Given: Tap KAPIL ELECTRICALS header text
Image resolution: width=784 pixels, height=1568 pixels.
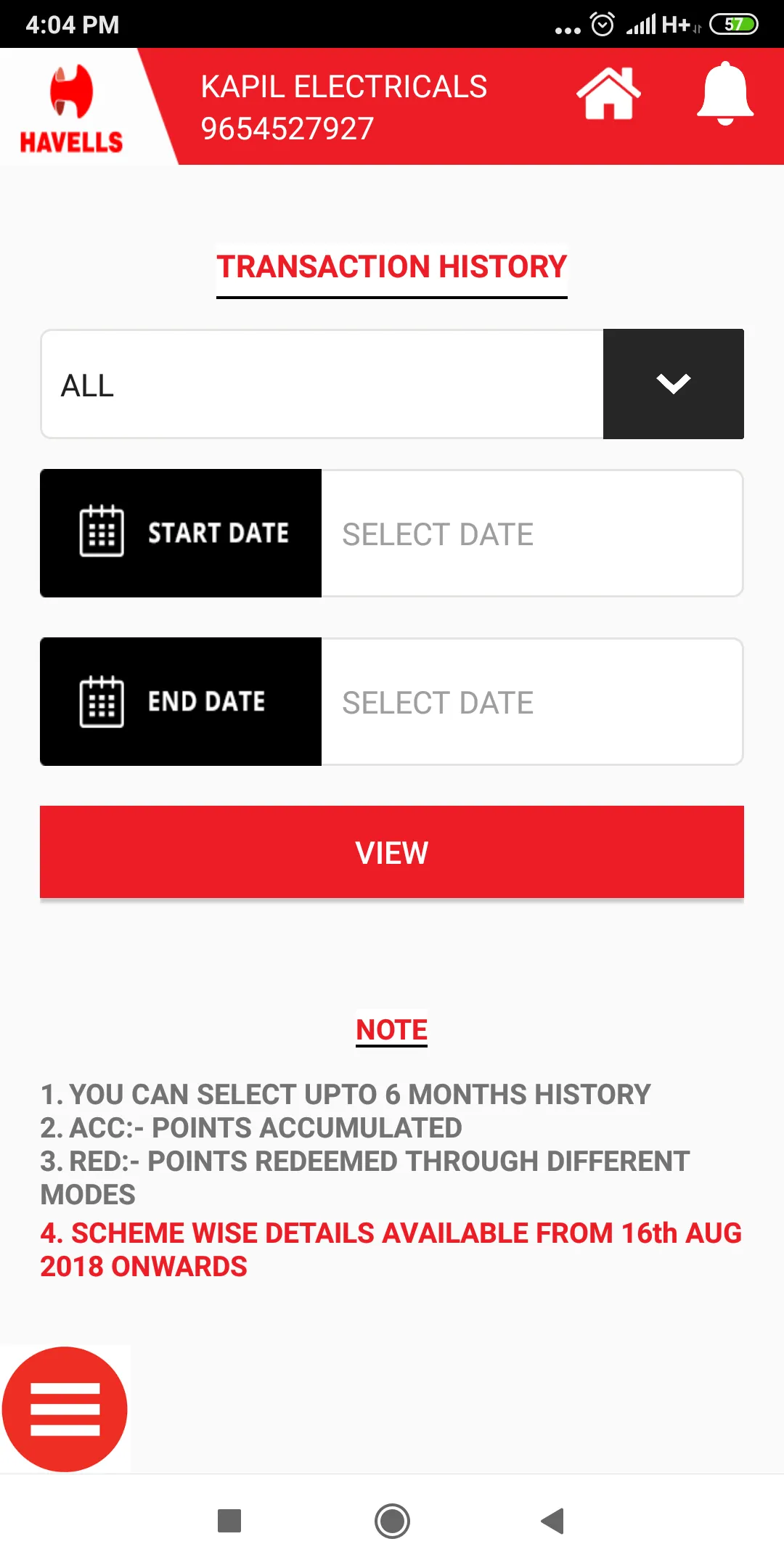Looking at the screenshot, I should tap(344, 86).
